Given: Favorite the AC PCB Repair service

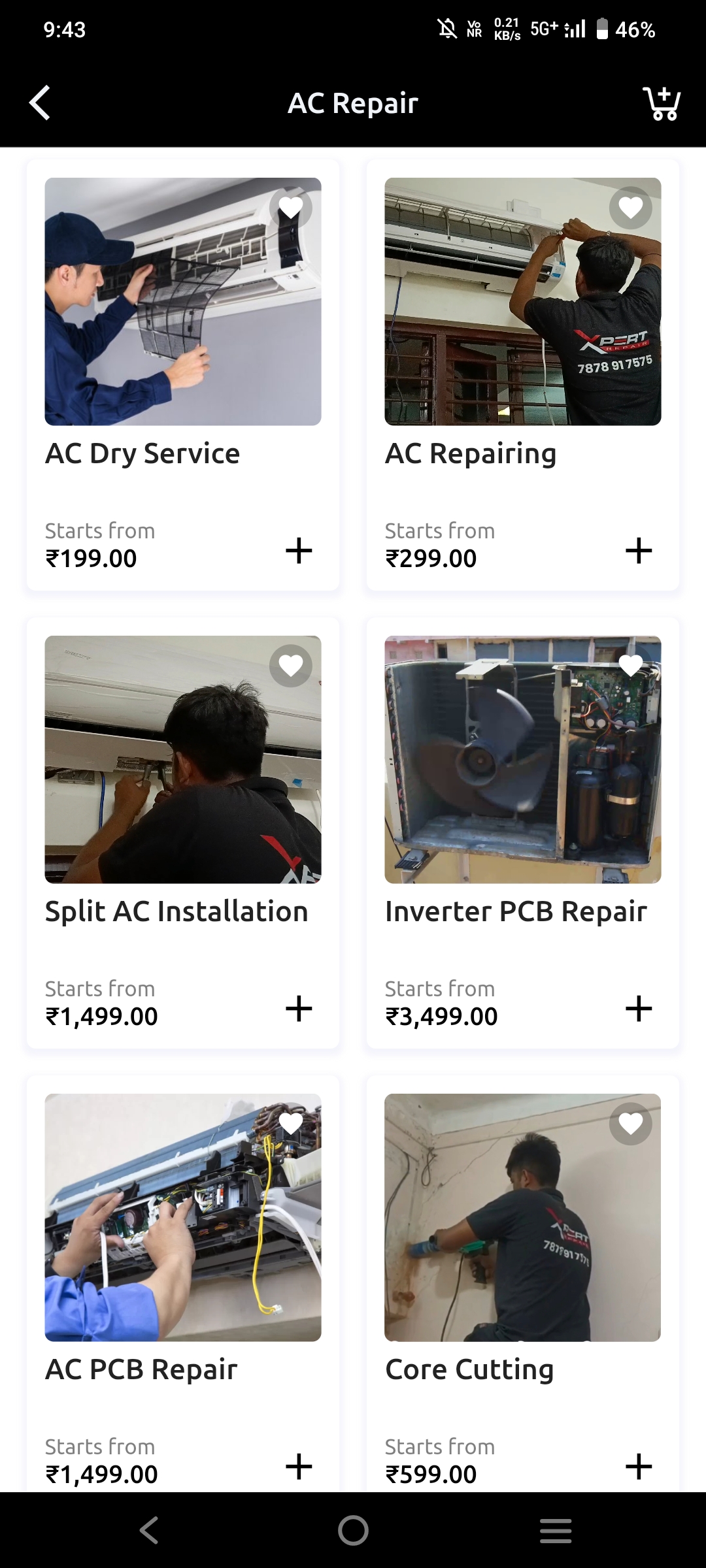Looking at the screenshot, I should [x=291, y=1124].
